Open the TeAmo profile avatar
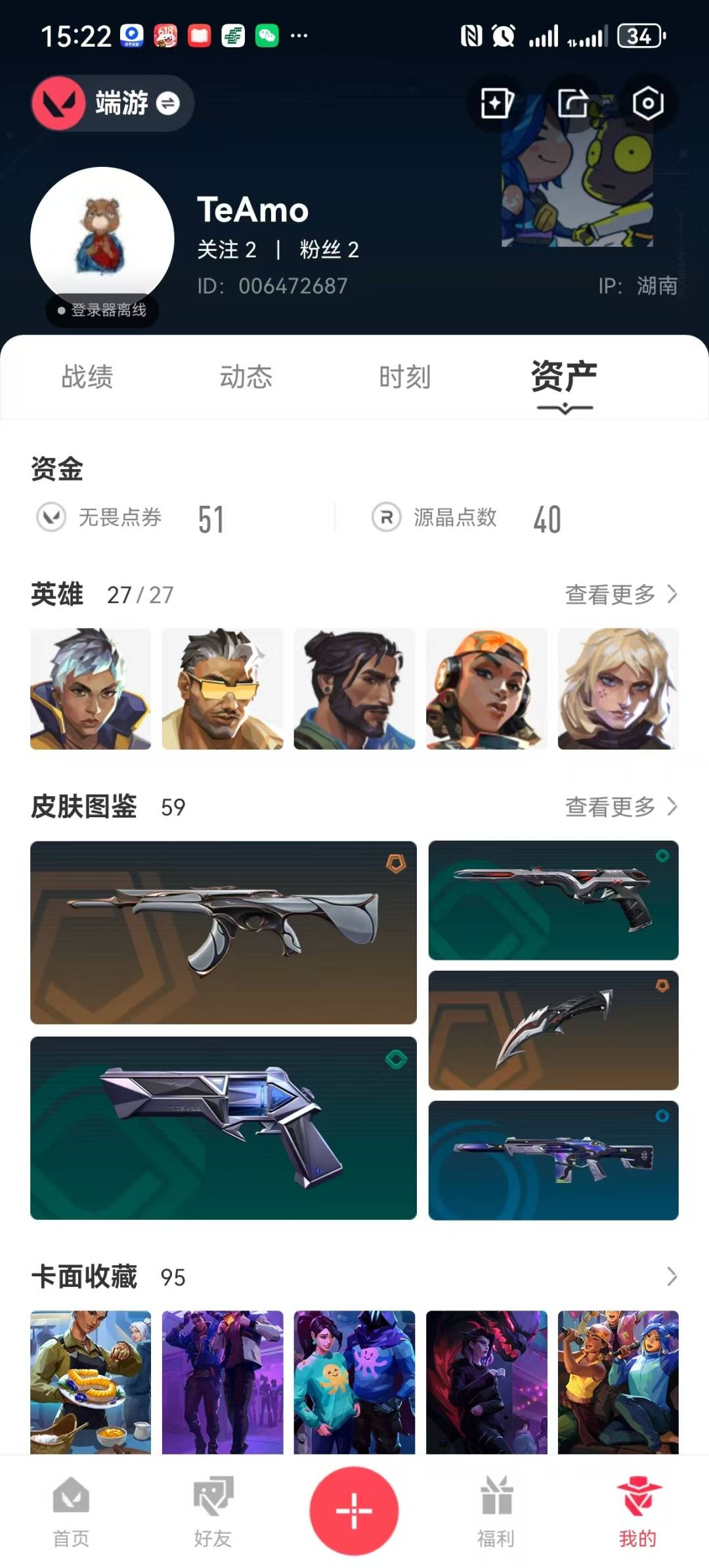Viewport: 709px width, 1568px height. [102, 238]
